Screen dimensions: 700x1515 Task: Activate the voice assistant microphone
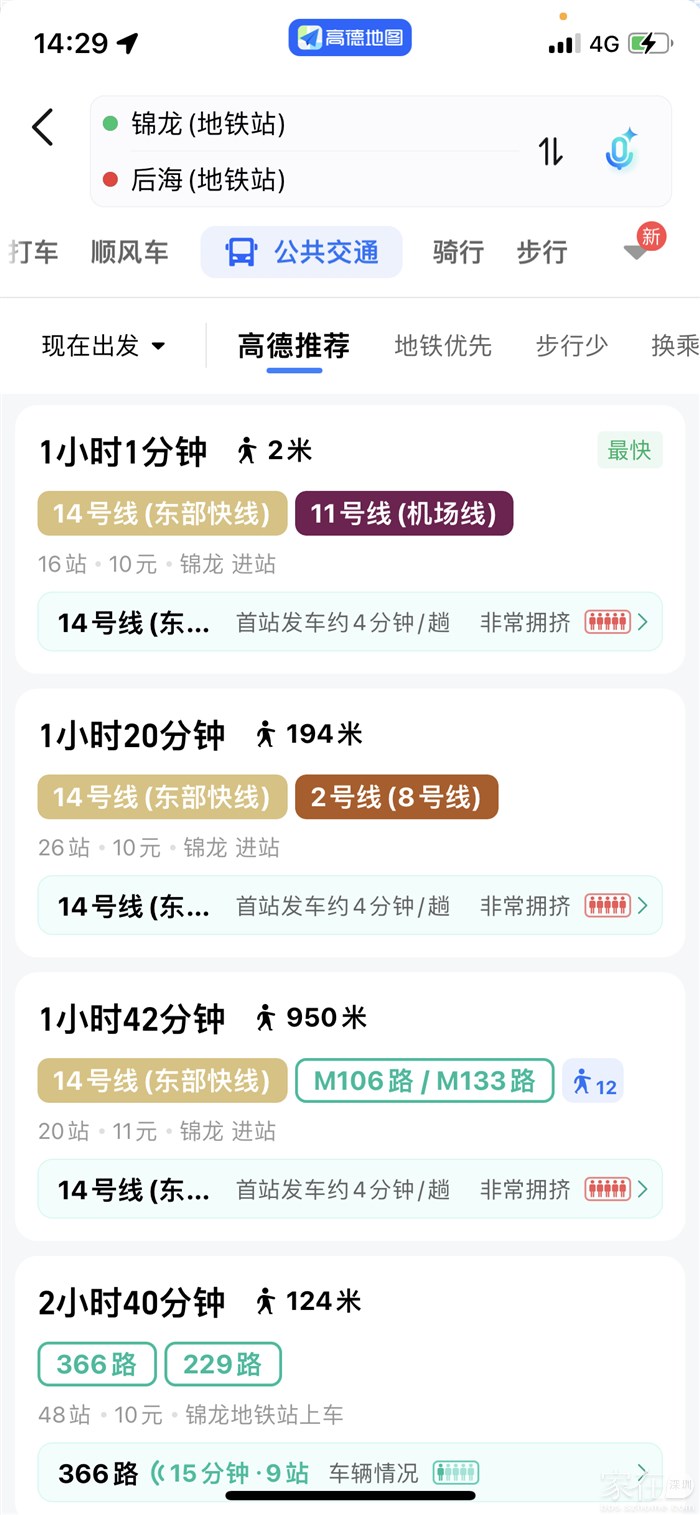621,151
